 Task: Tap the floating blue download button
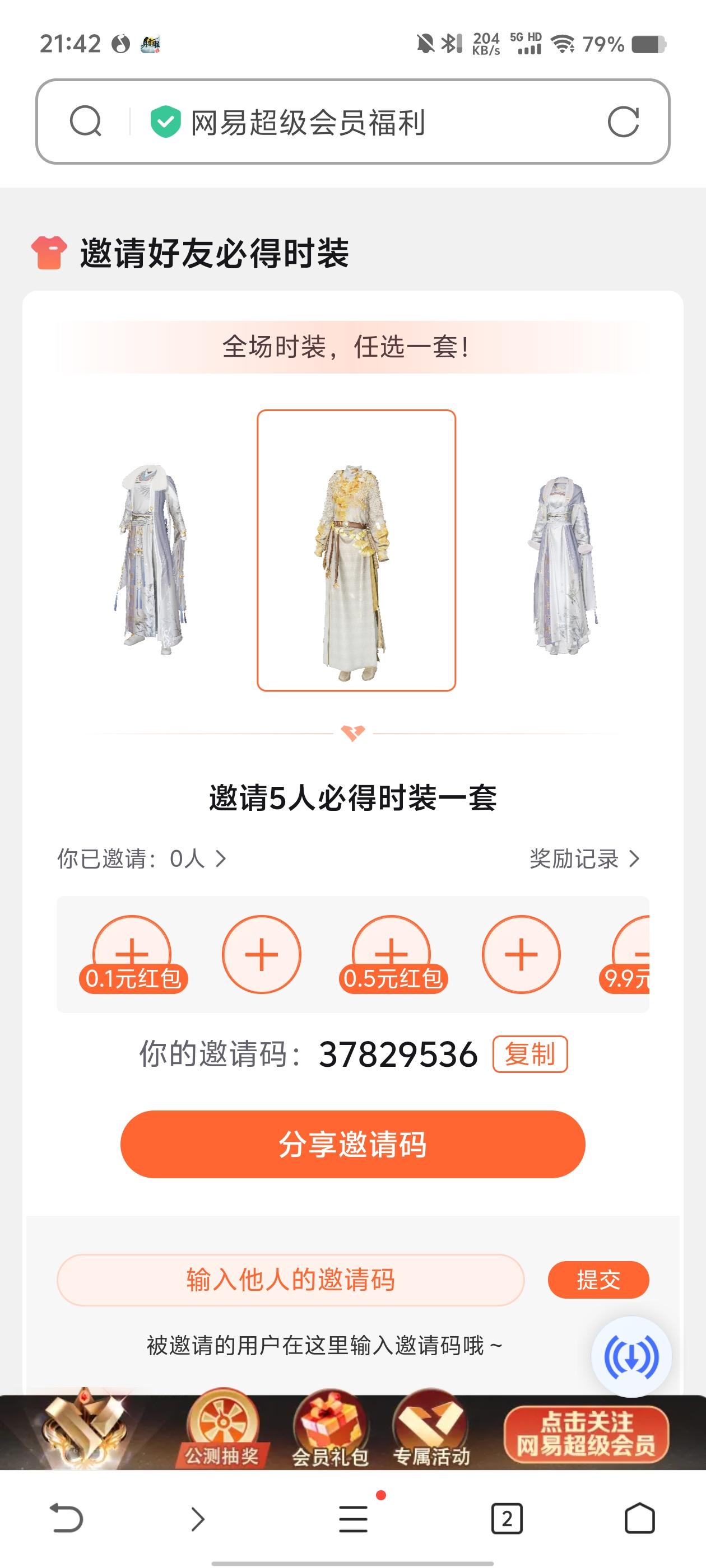[631, 1357]
